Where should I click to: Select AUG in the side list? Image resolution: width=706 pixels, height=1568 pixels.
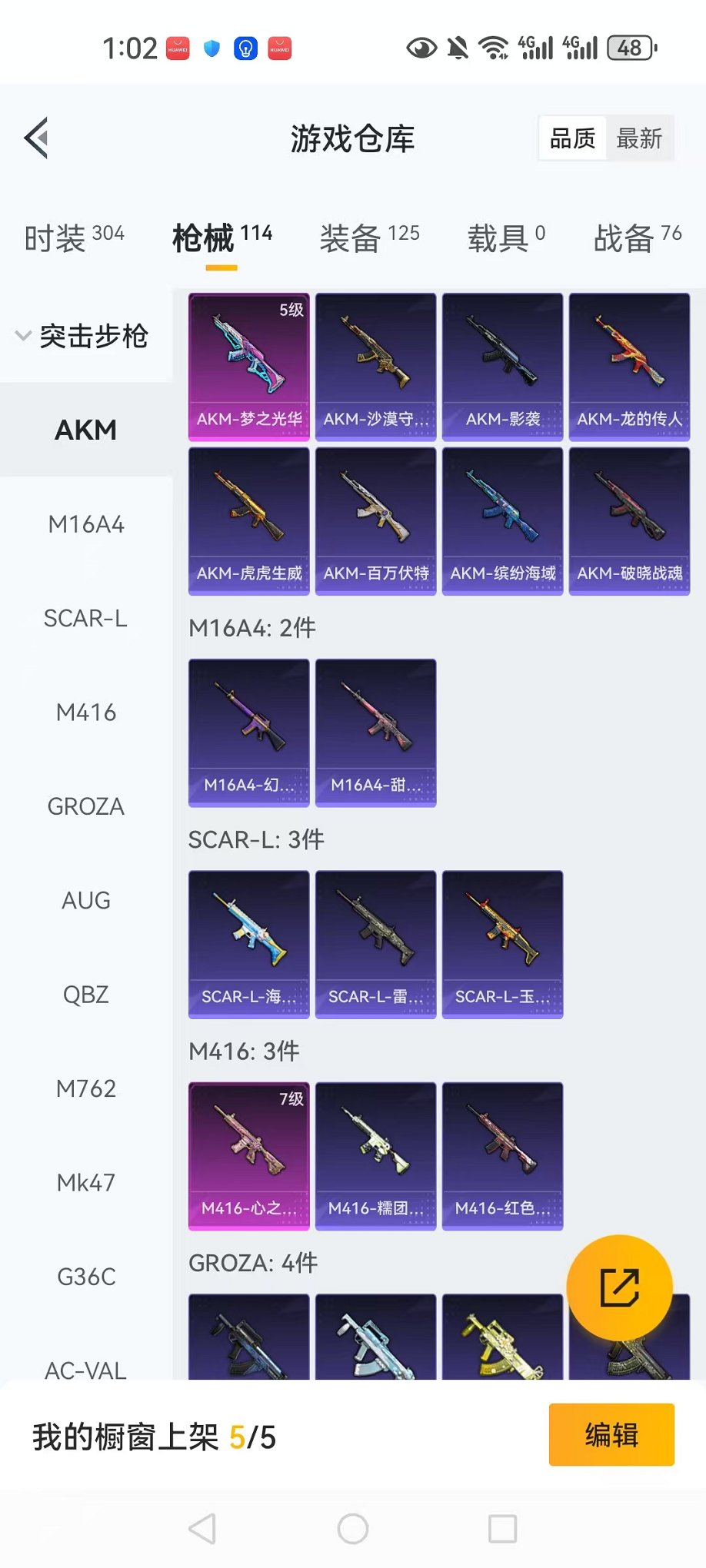coord(86,900)
